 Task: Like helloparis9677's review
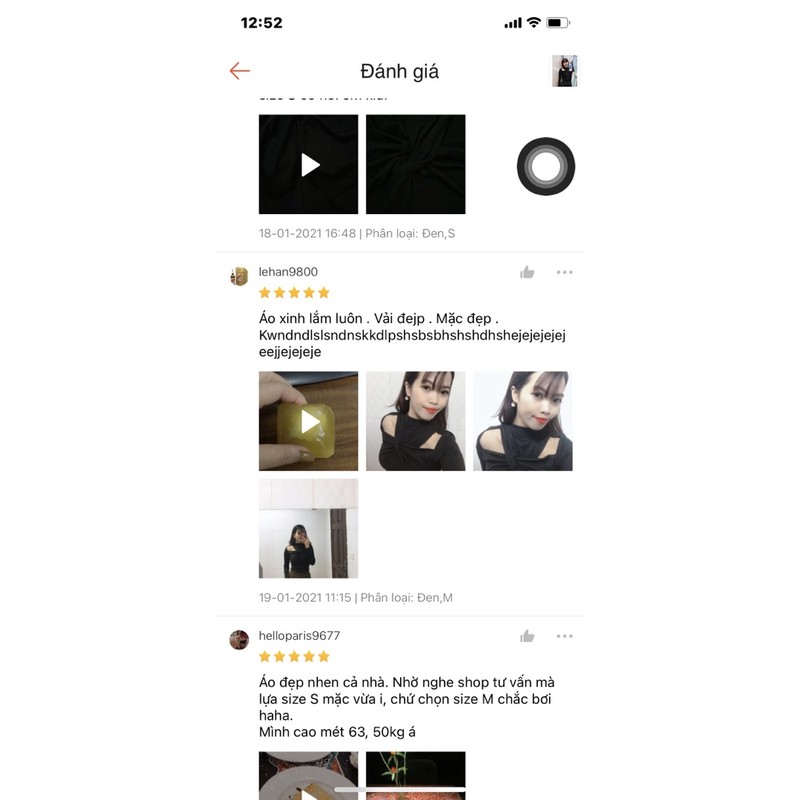pyautogui.click(x=527, y=636)
